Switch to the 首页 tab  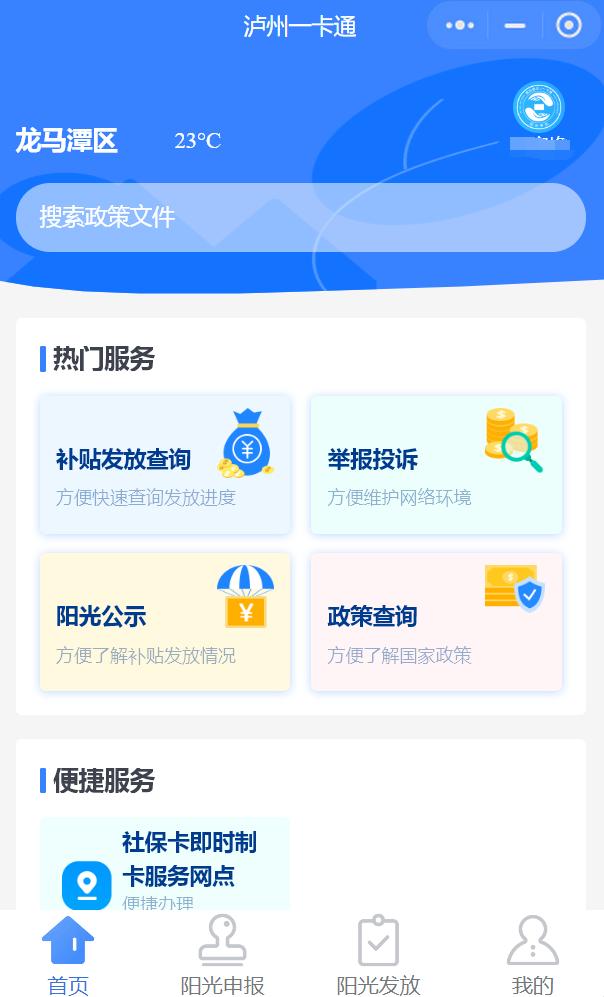(68, 955)
